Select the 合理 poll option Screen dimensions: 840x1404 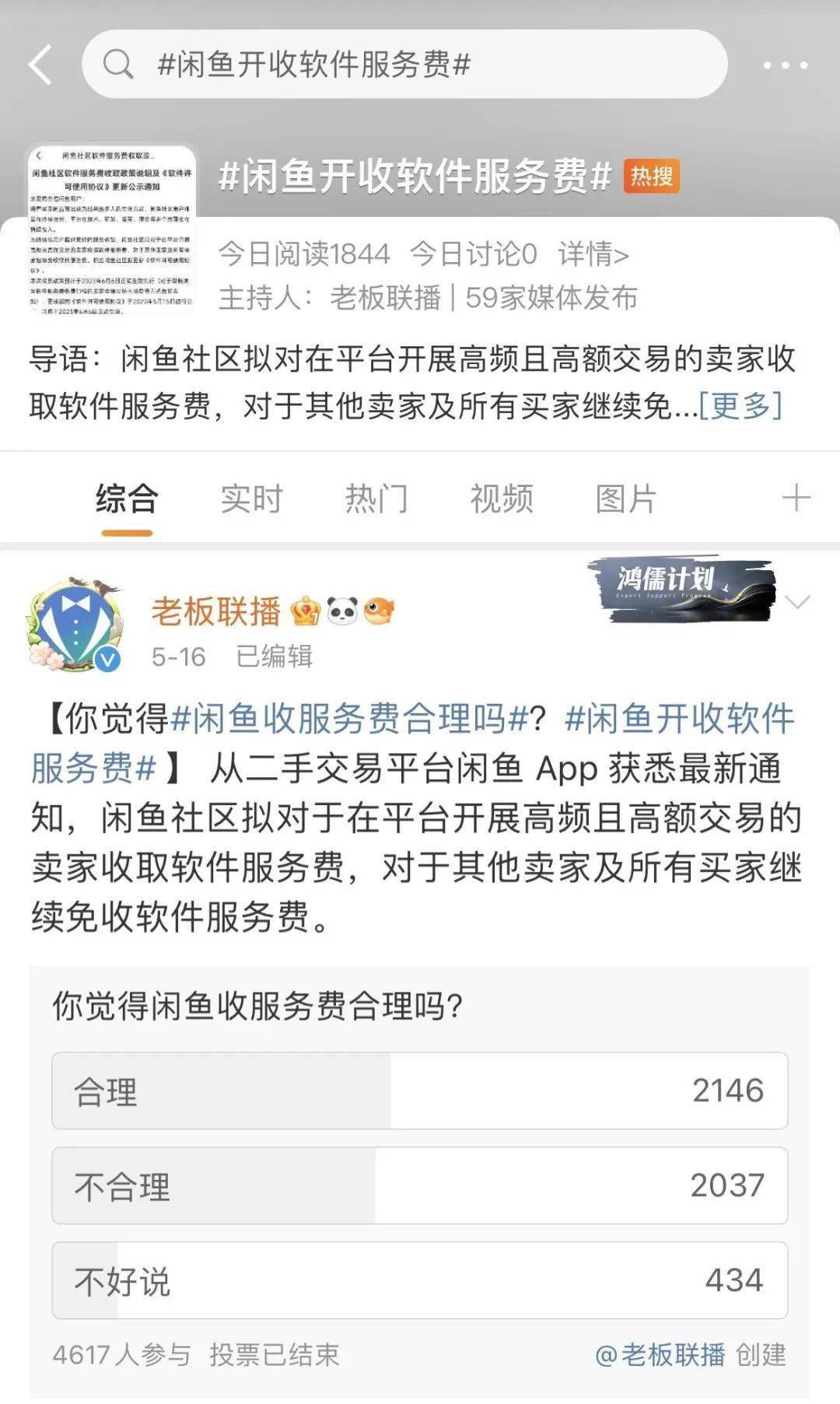coord(420,1091)
